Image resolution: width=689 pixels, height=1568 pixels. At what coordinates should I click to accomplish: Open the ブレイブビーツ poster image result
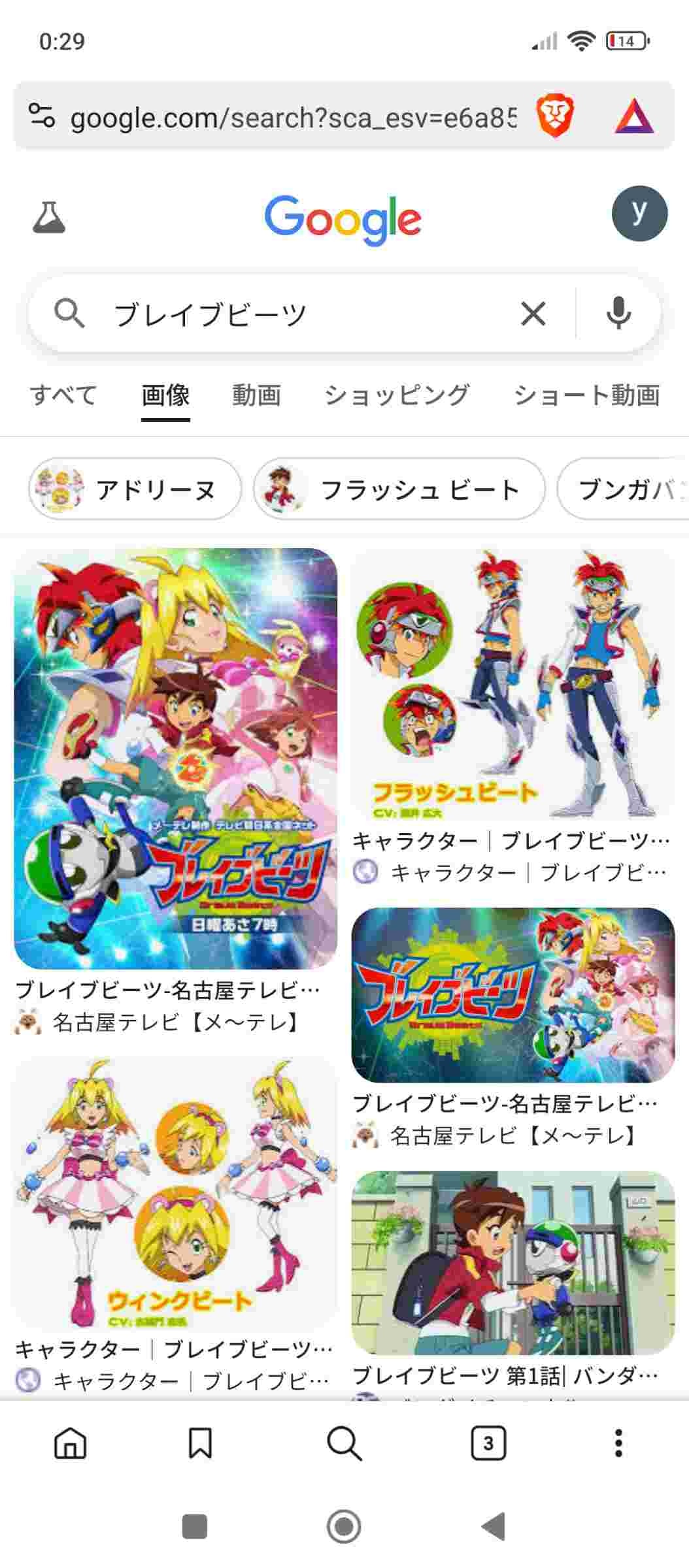175,758
